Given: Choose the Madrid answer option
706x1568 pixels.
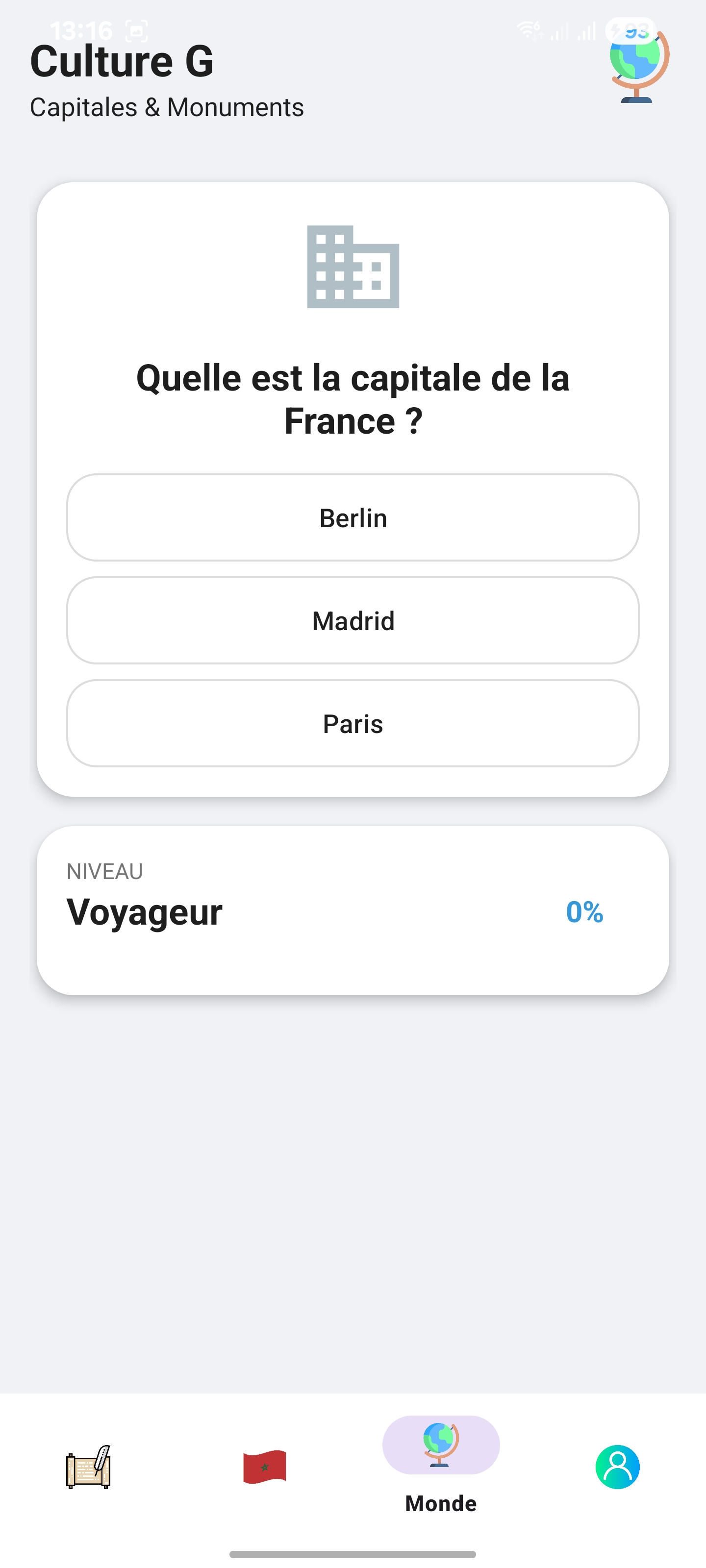Looking at the screenshot, I should pos(353,621).
